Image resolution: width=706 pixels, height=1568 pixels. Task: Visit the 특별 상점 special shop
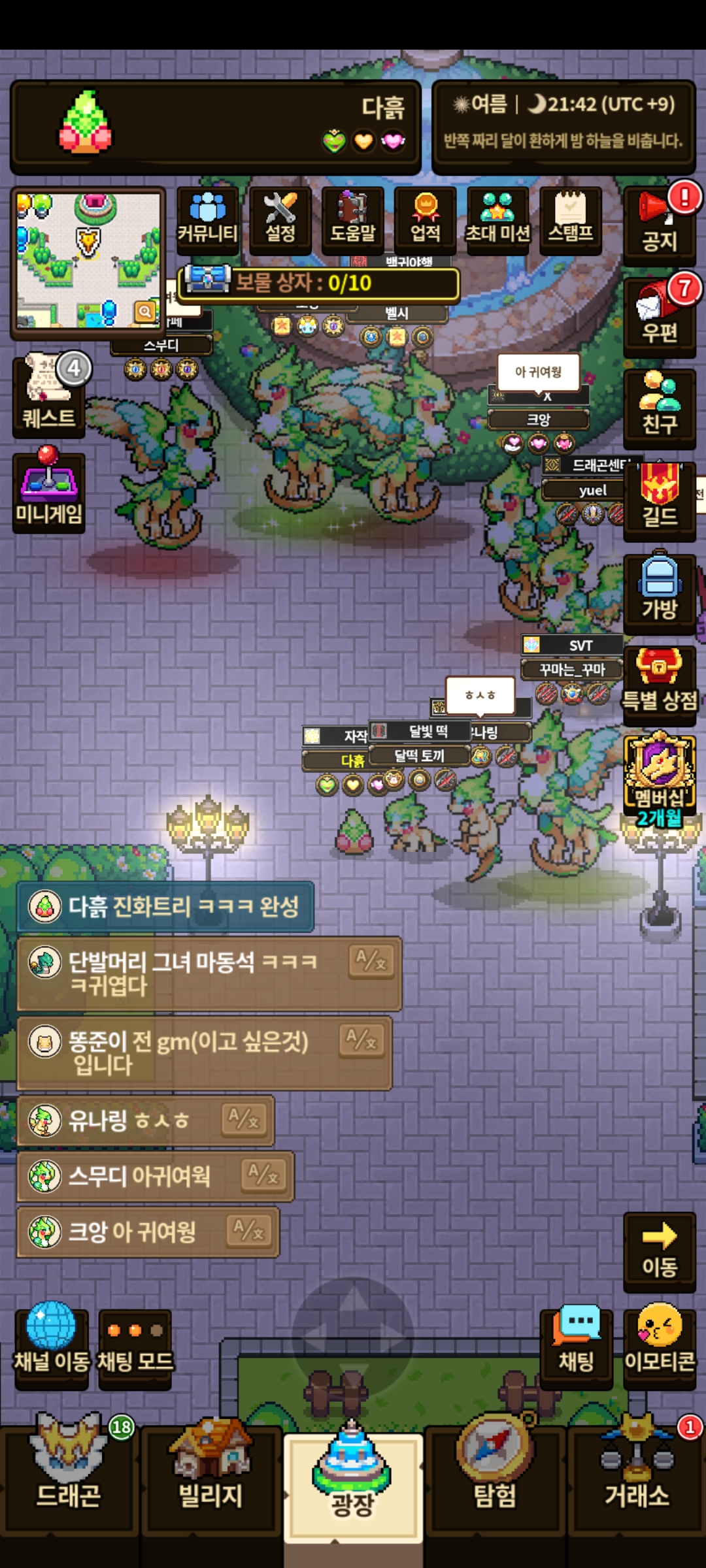(660, 685)
